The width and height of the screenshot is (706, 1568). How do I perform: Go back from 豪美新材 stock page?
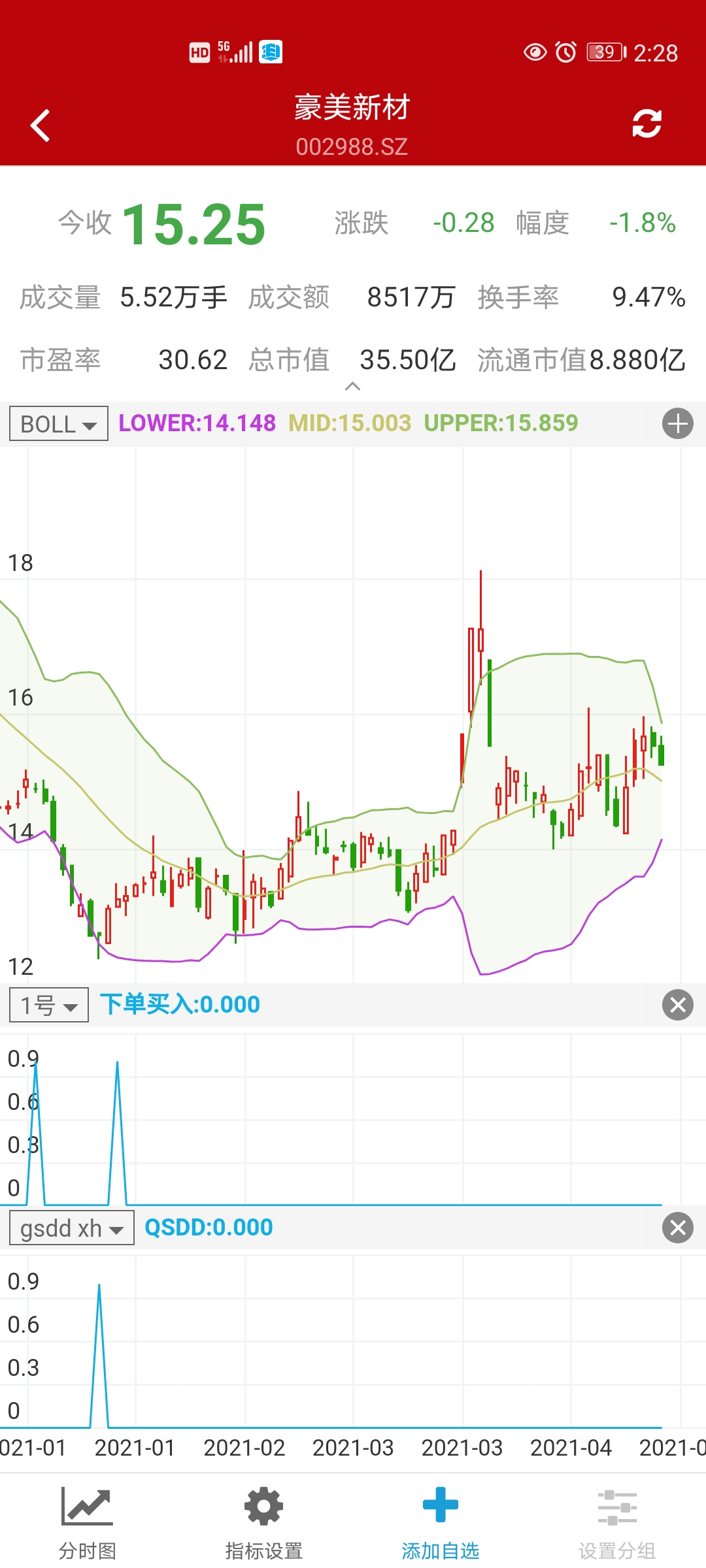(41, 125)
